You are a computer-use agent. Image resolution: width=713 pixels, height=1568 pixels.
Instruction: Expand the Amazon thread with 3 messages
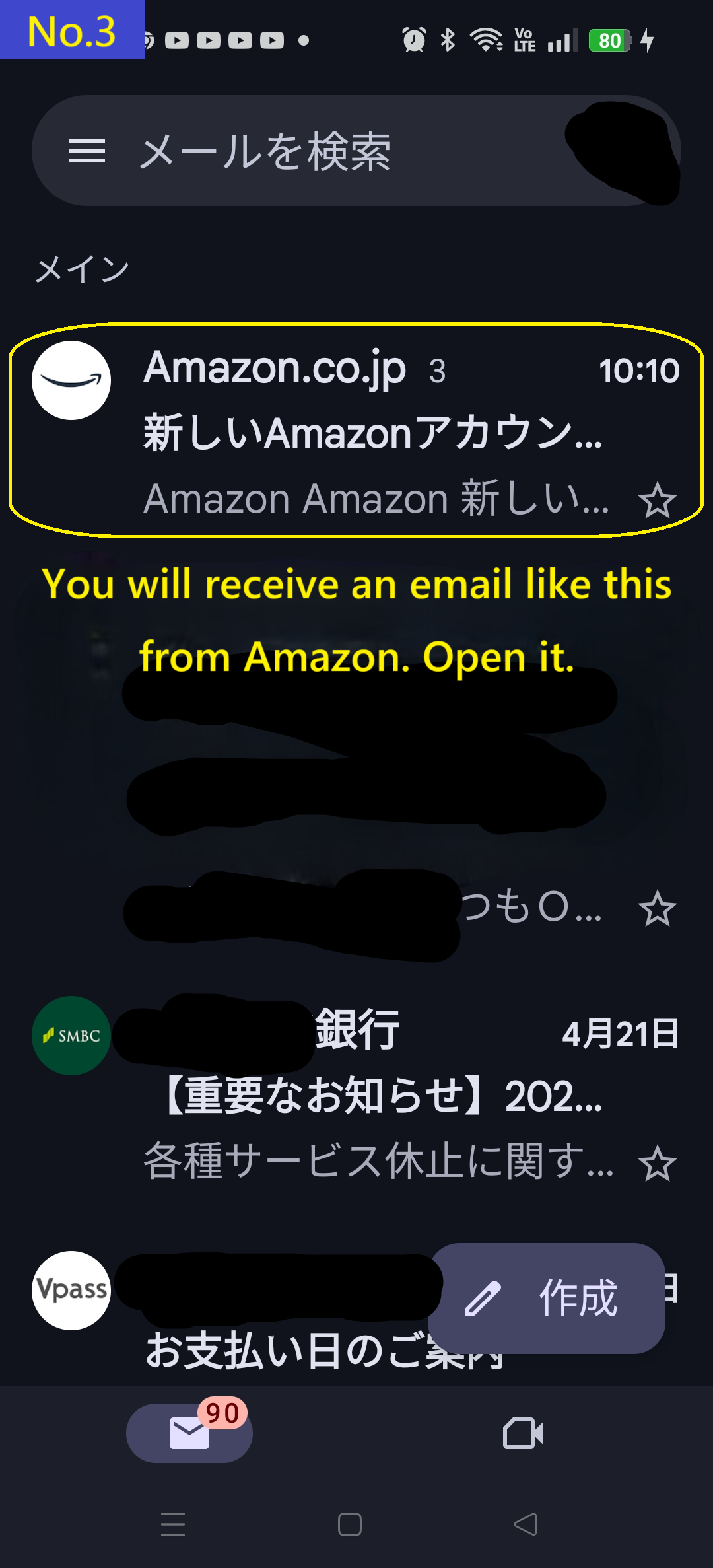tap(436, 370)
